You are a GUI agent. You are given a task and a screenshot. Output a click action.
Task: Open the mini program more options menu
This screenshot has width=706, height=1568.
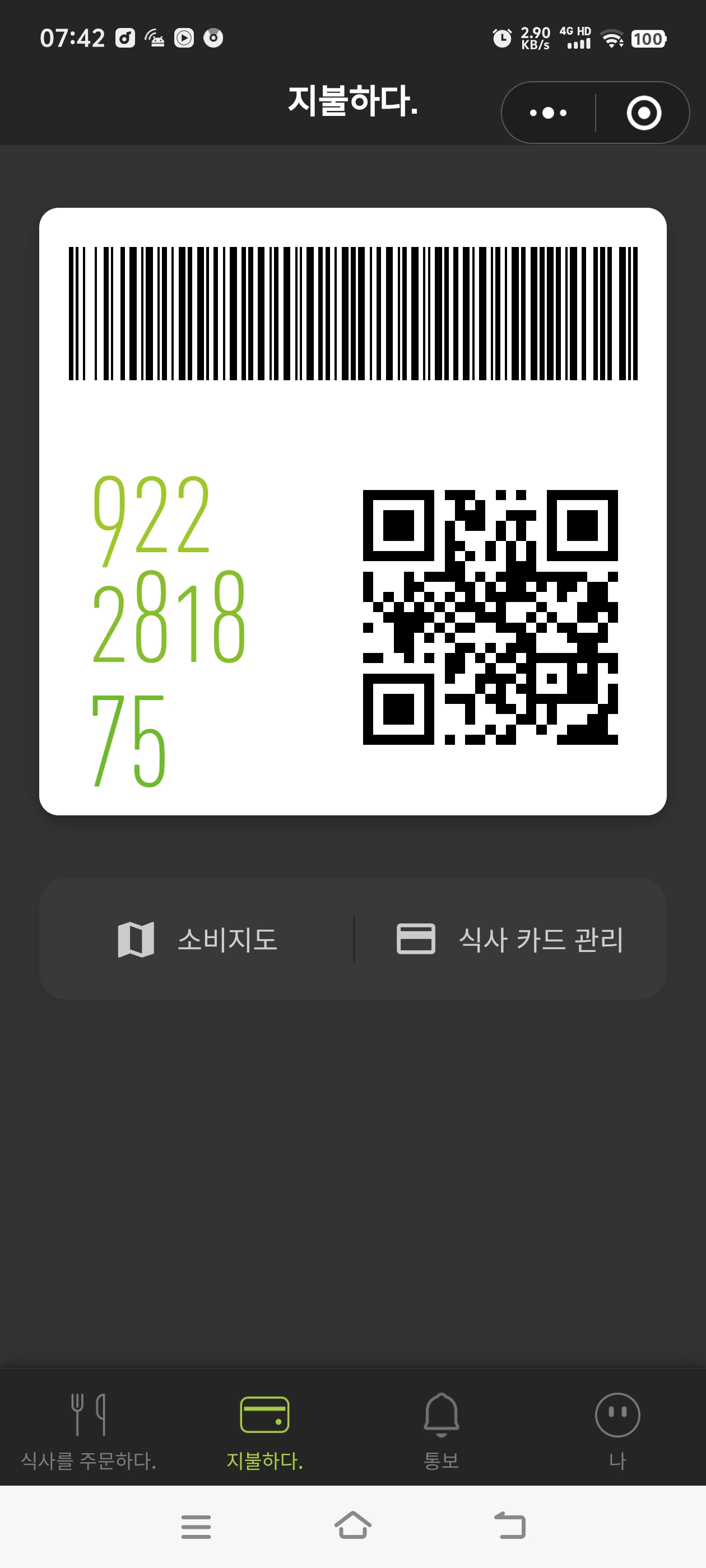pos(547,113)
